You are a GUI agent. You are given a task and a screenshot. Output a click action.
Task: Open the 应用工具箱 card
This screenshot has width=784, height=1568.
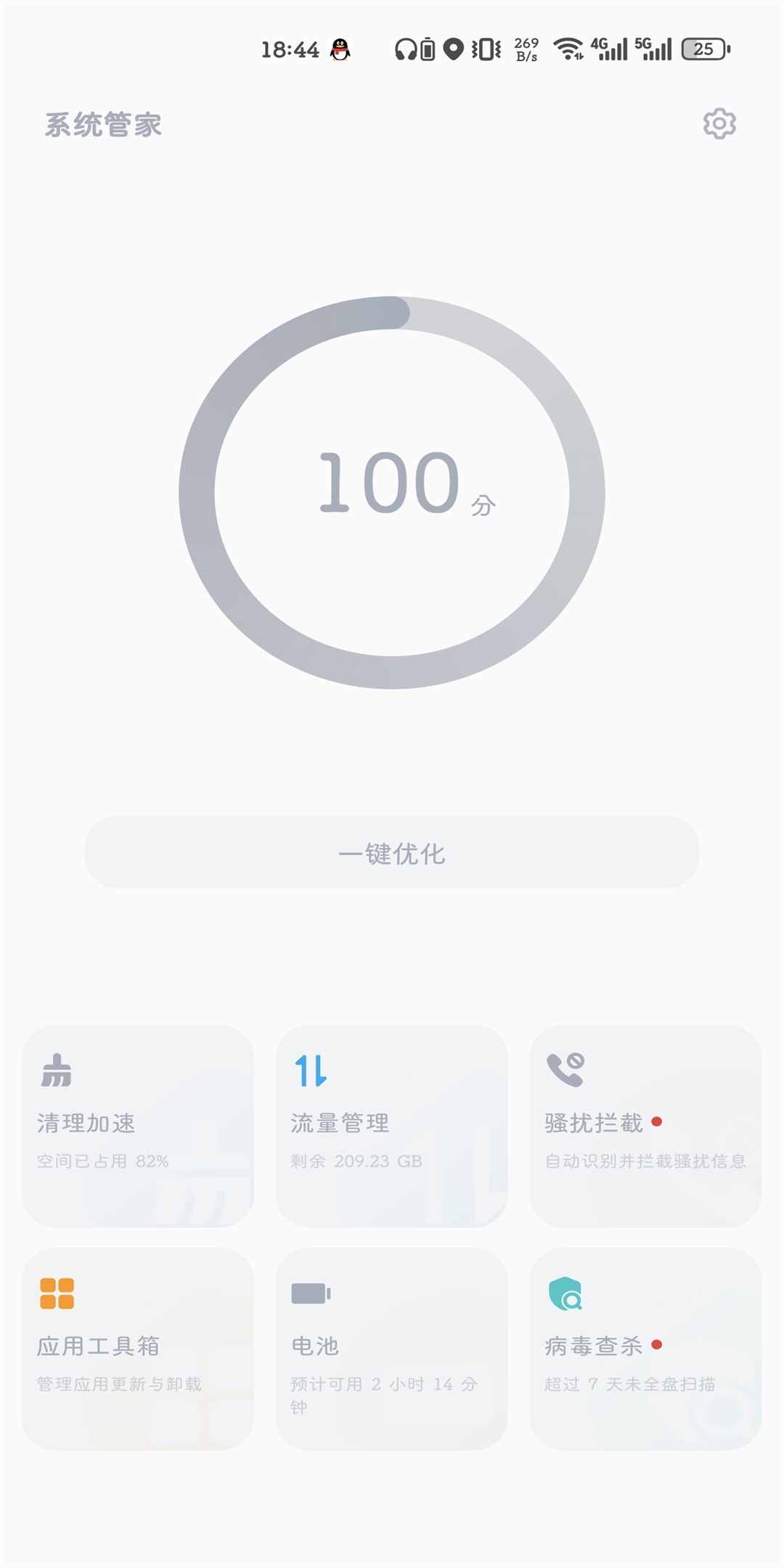tap(138, 1349)
